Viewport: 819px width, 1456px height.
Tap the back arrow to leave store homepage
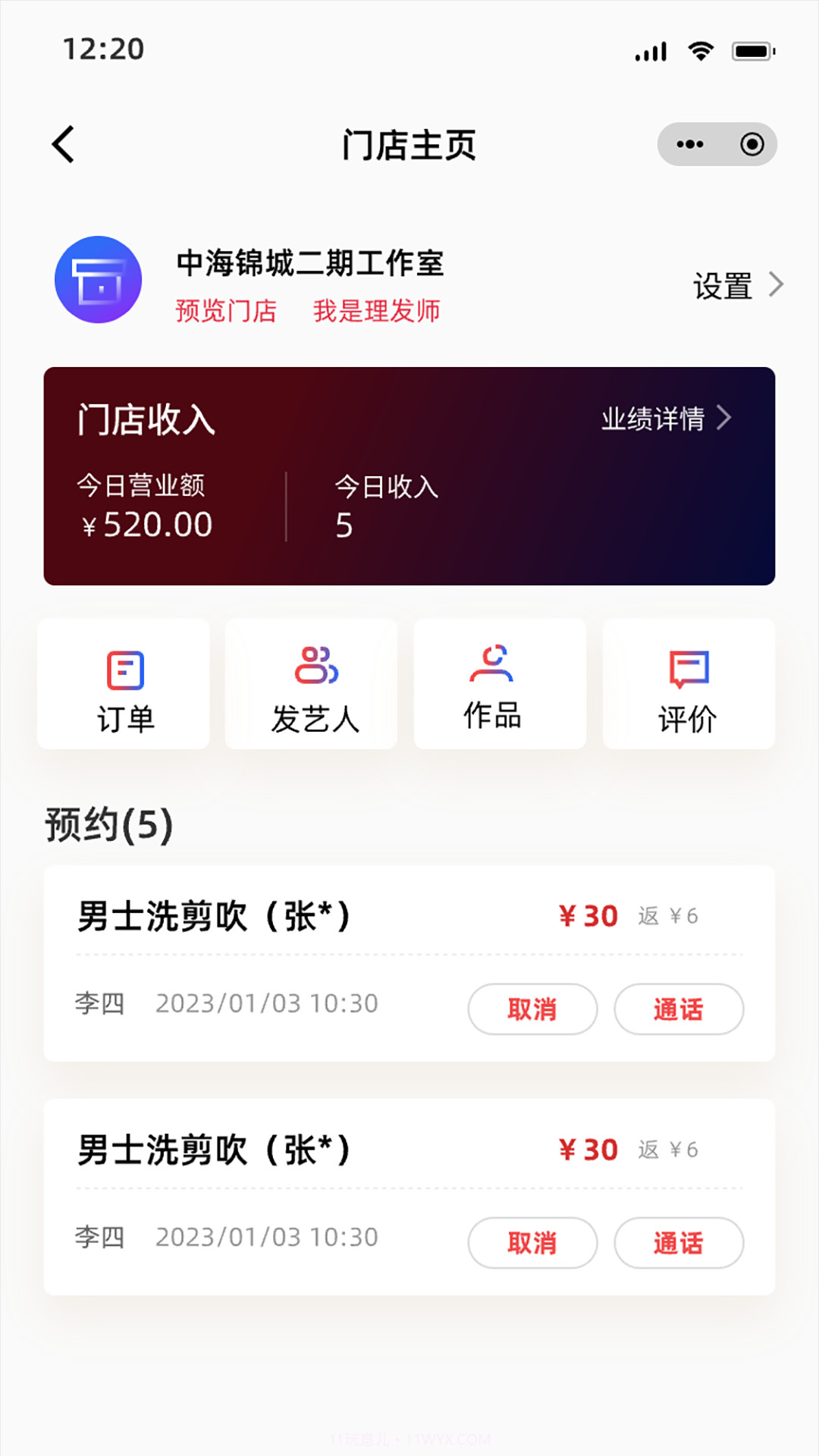[x=64, y=143]
